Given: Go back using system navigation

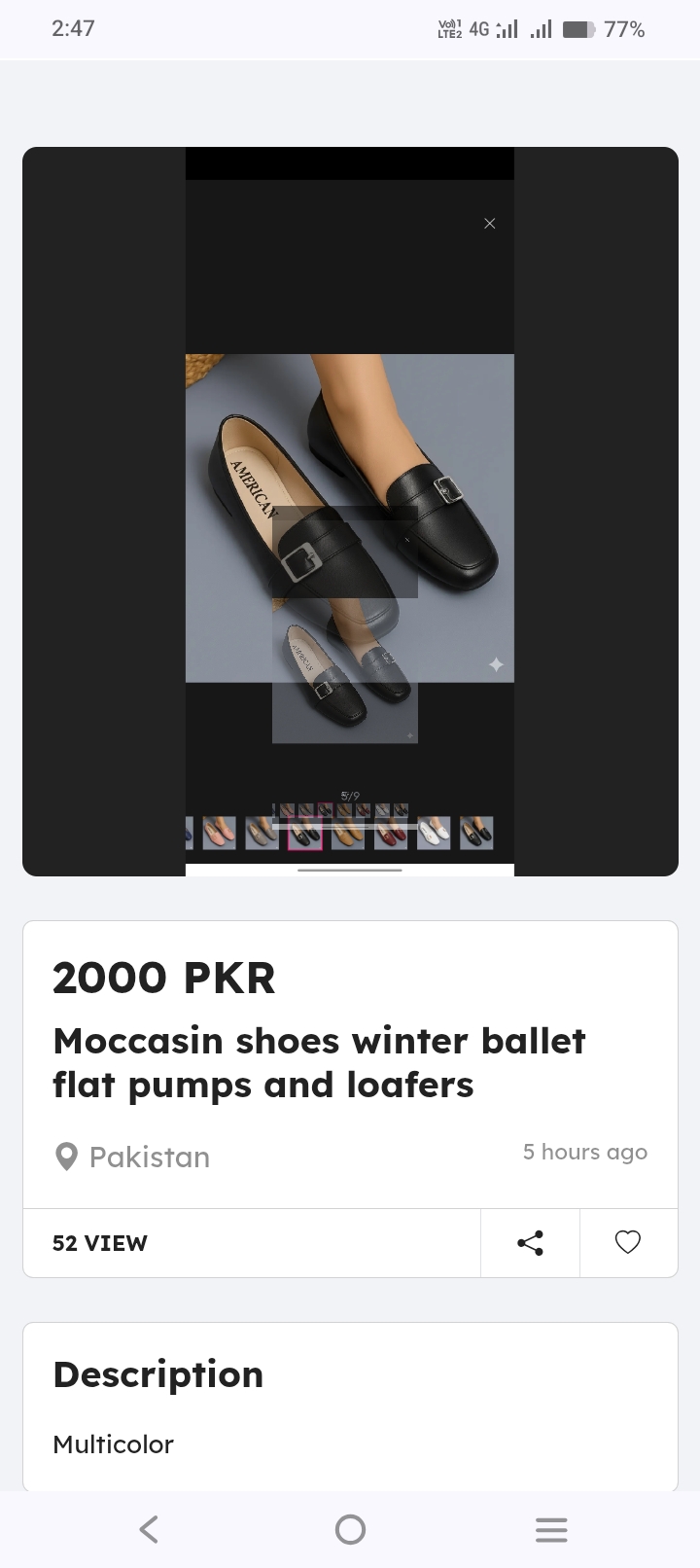Looking at the screenshot, I should pos(149,1529).
